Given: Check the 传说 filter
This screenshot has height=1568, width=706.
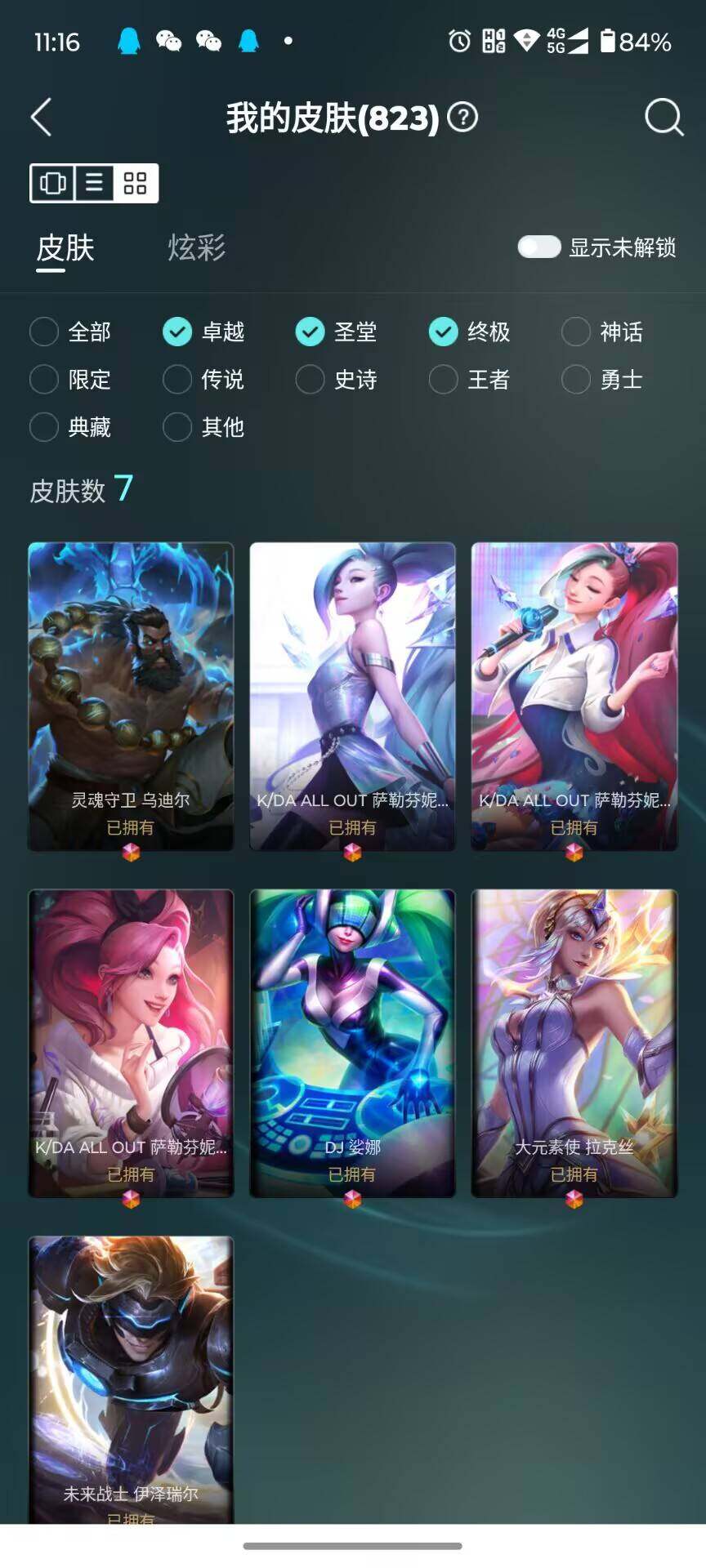Looking at the screenshot, I should (177, 379).
